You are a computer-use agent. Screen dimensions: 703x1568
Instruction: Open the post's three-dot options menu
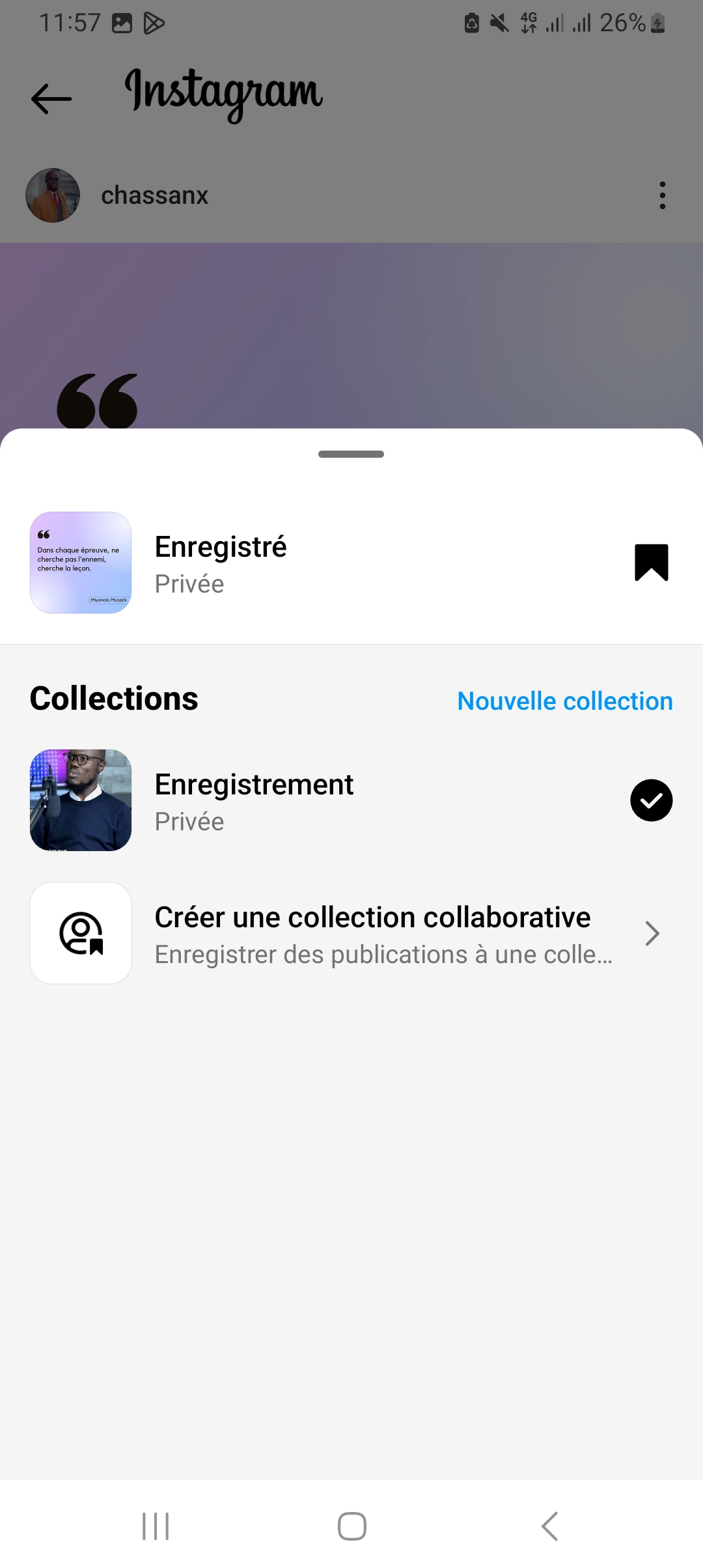662,195
